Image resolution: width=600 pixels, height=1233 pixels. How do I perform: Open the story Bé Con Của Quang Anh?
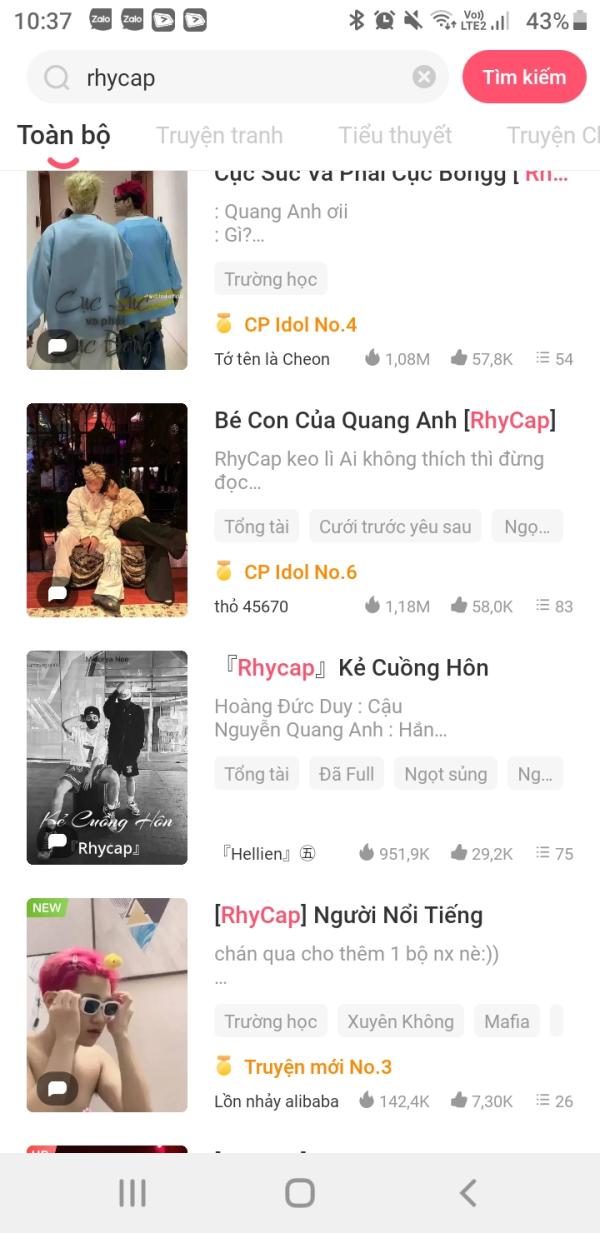pyautogui.click(x=385, y=420)
